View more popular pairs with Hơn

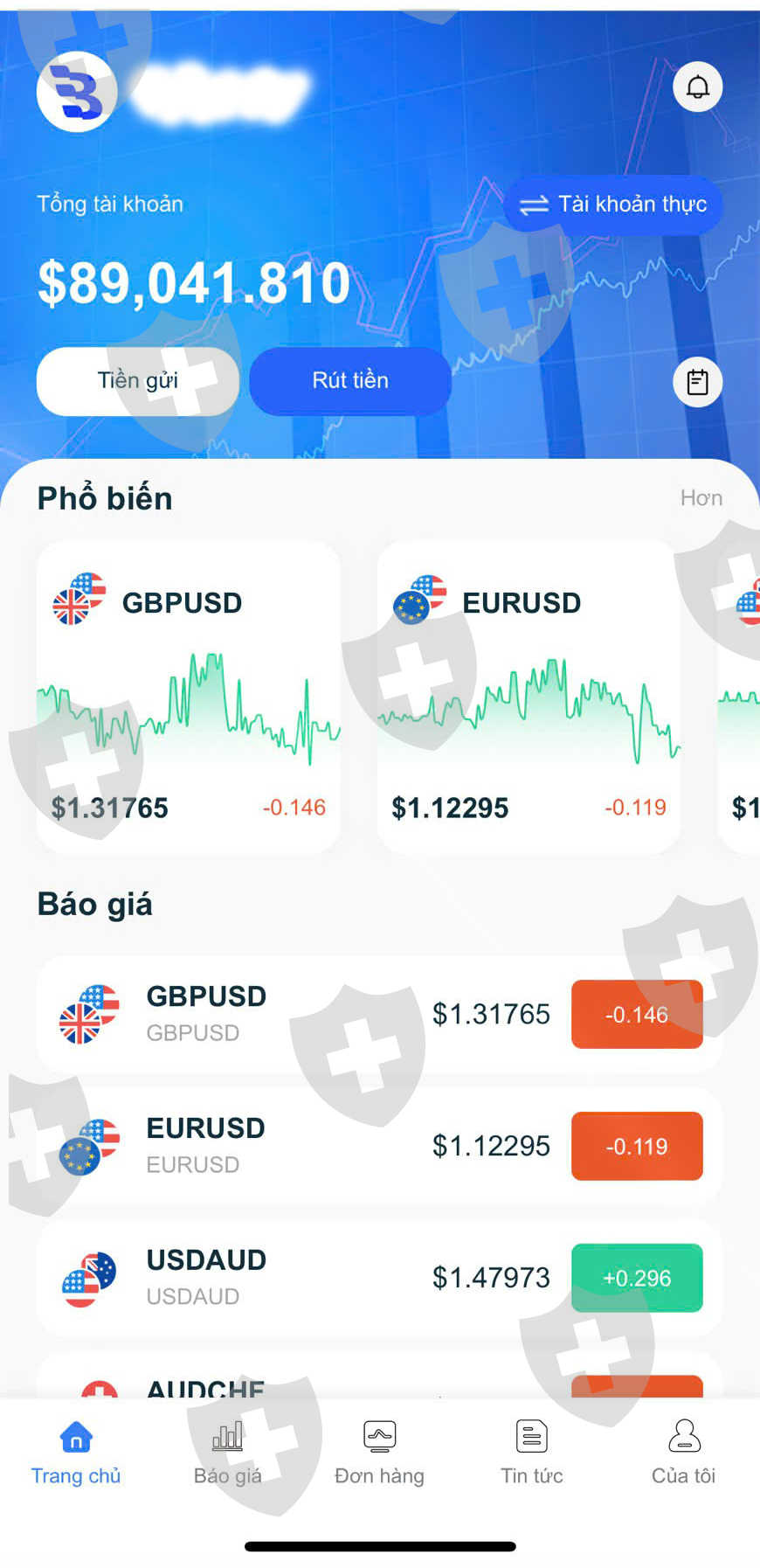point(701,498)
